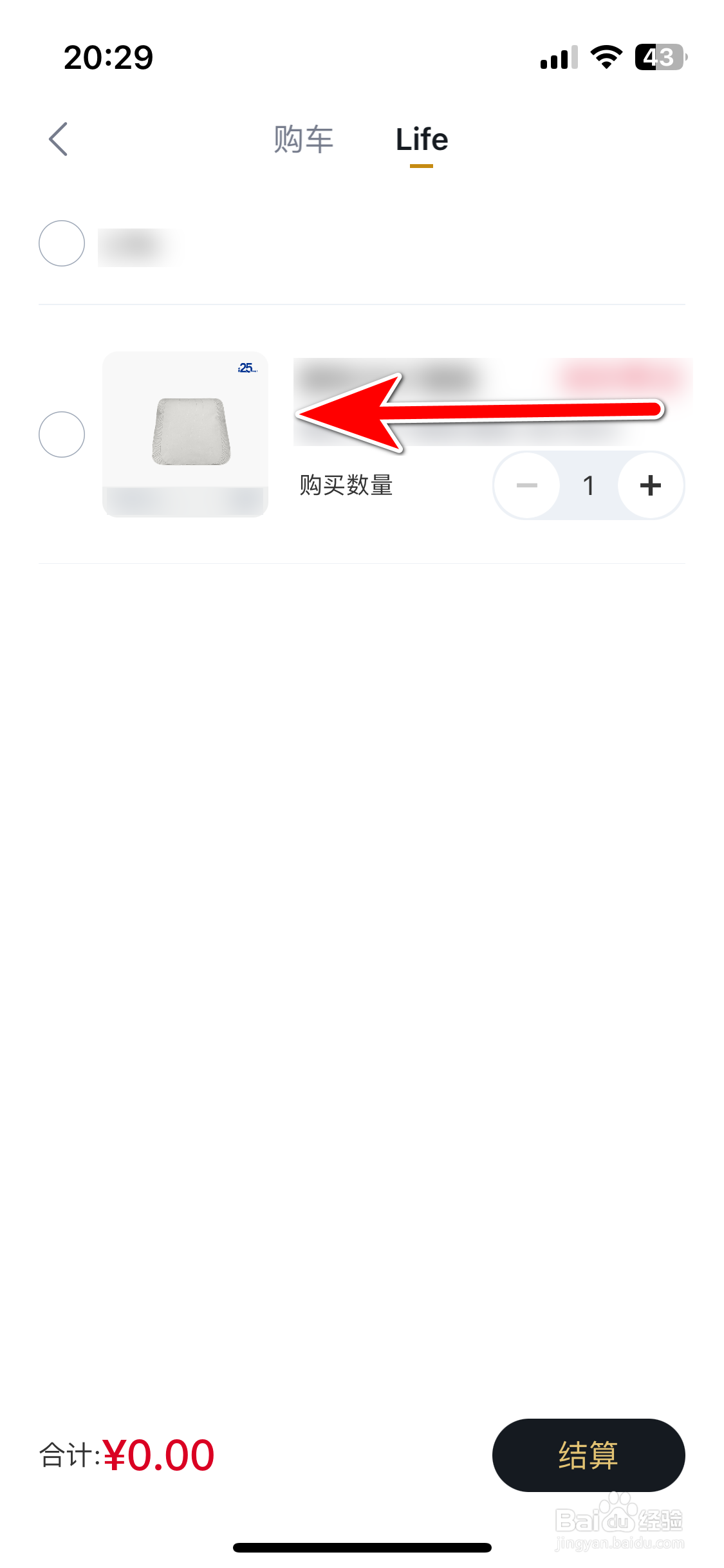Screen dimensions: 724x1568
Task: Tap the Wi-Fi icon in status bar
Action: [x=606, y=57]
